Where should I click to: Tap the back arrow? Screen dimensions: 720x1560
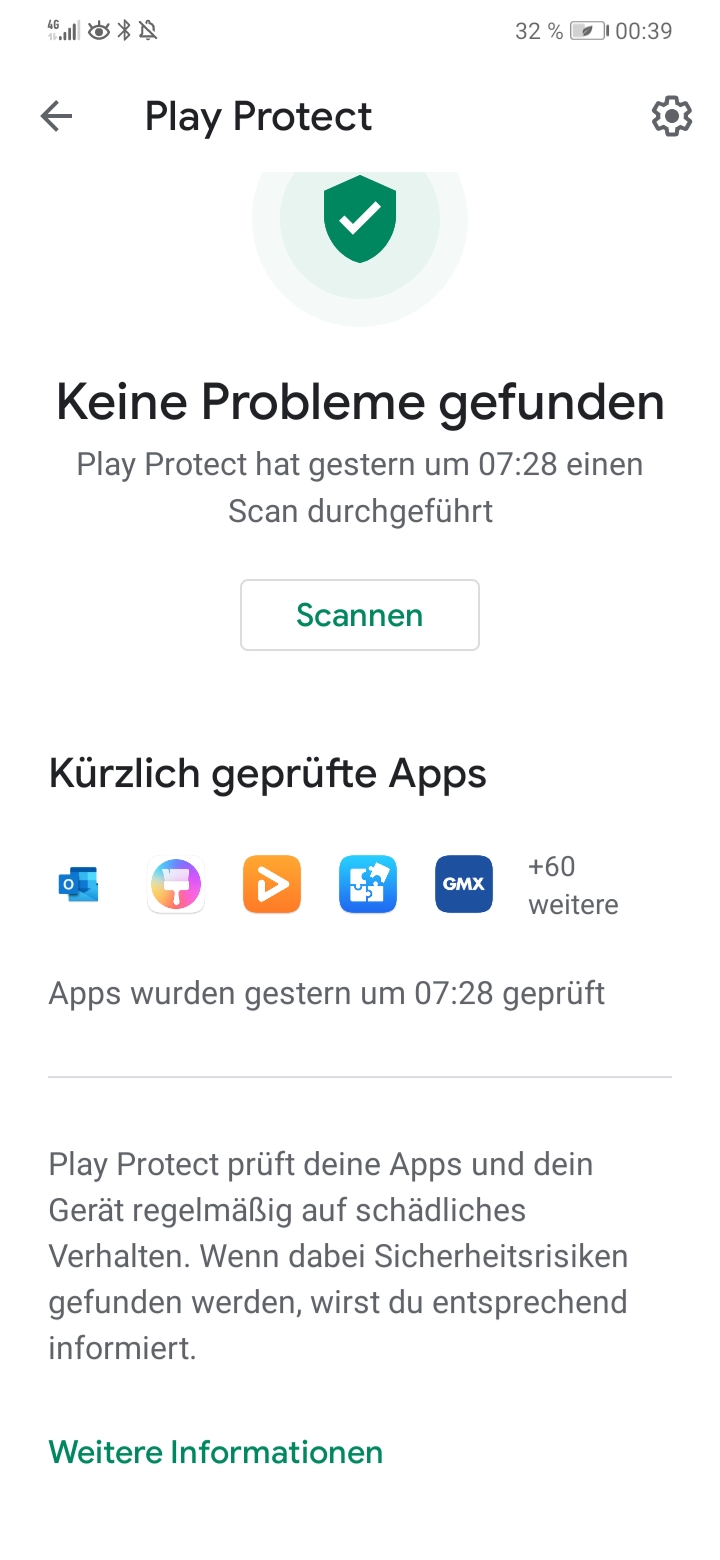pos(57,116)
